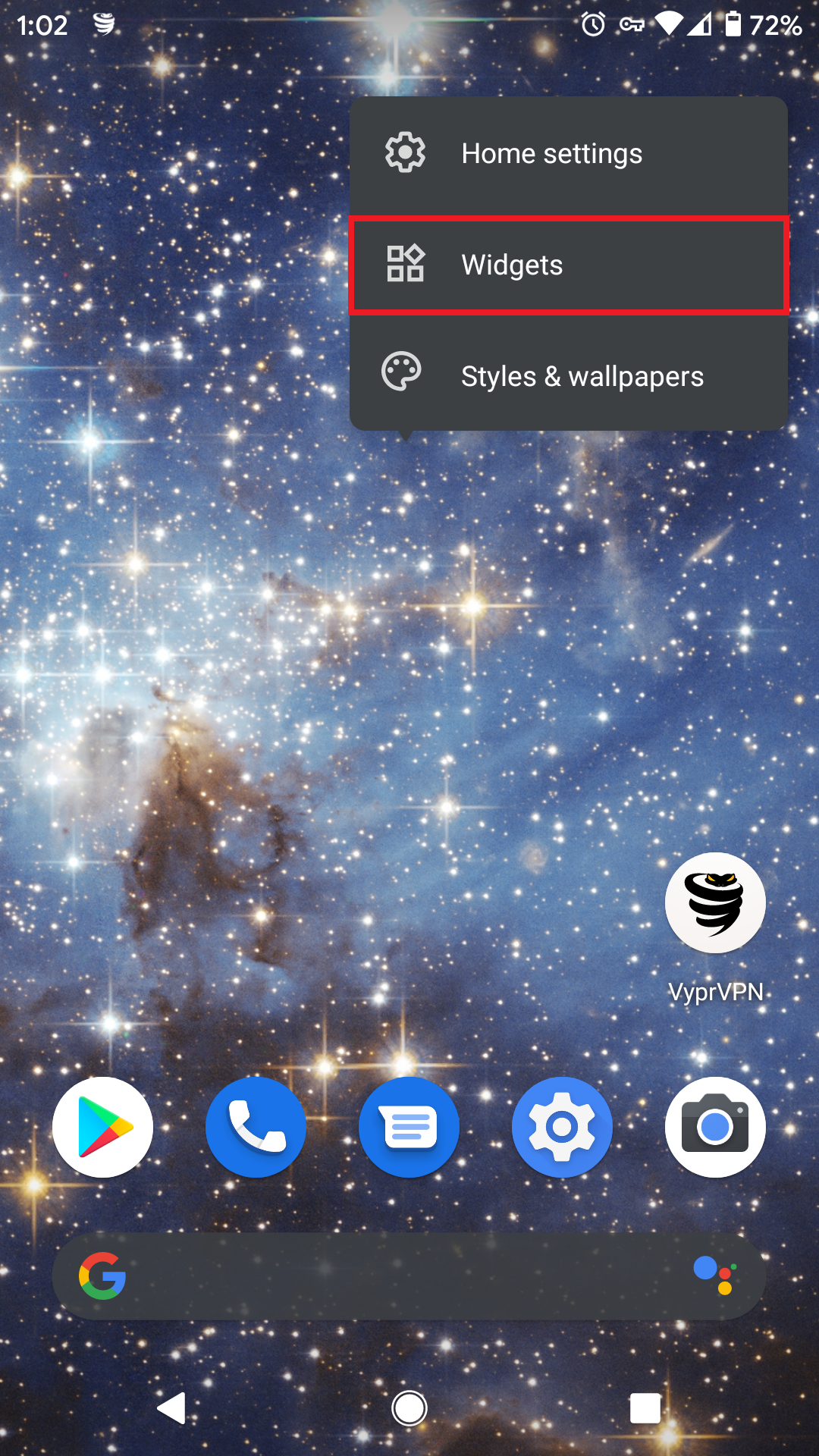Launch the Phone dialer app
Image resolution: width=819 pixels, height=1456 pixels.
256,1128
